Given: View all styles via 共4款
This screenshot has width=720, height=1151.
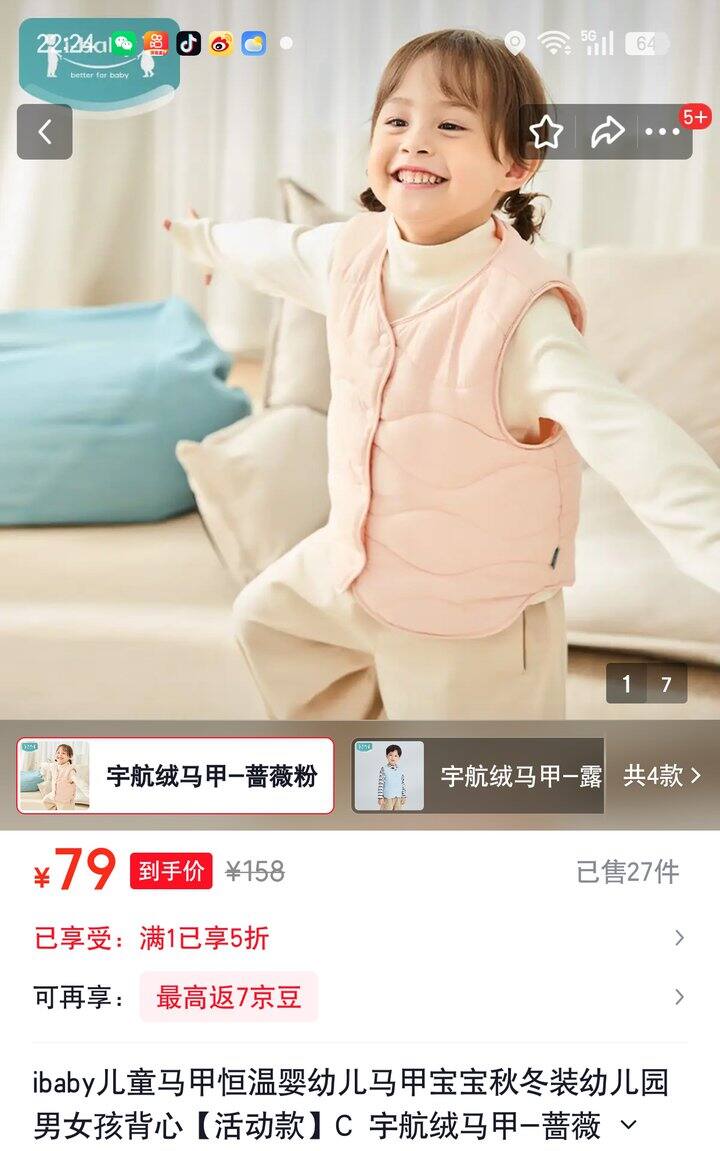Looking at the screenshot, I should click(662, 776).
